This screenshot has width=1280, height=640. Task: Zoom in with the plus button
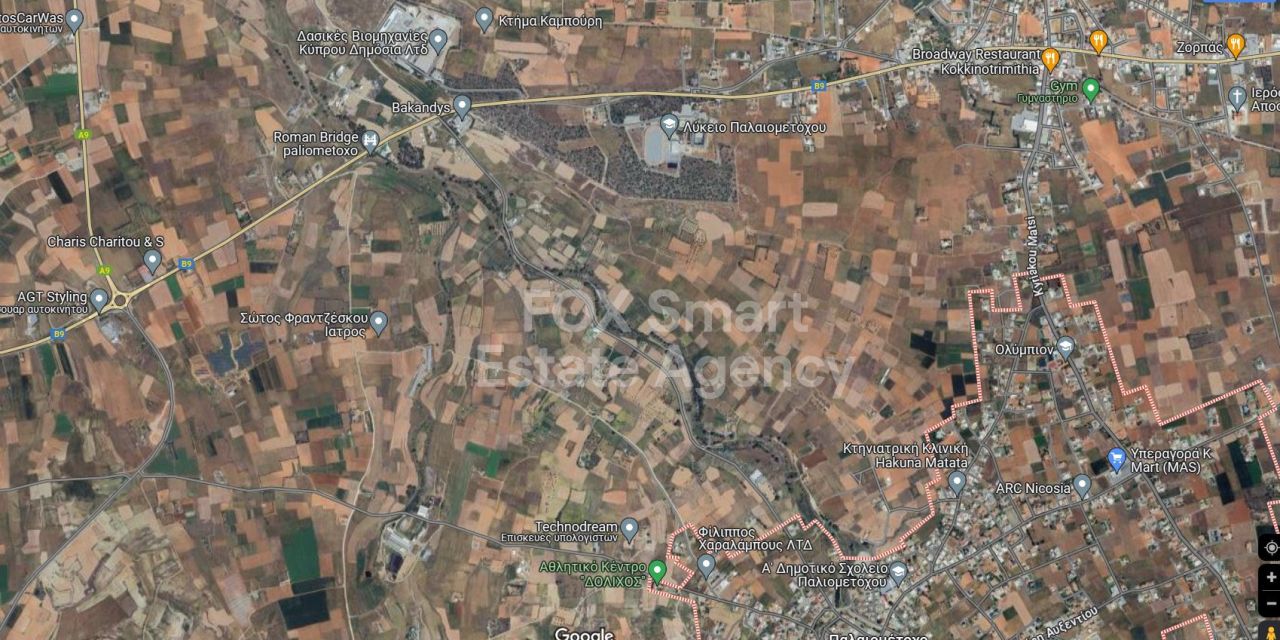[x=1271, y=577]
